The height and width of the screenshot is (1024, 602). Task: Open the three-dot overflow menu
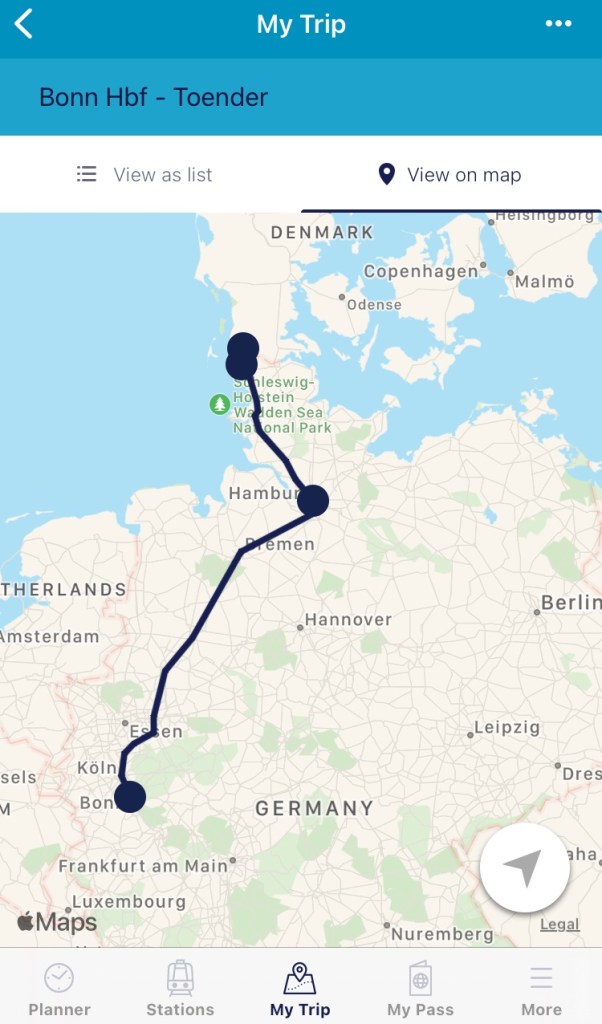click(x=558, y=25)
